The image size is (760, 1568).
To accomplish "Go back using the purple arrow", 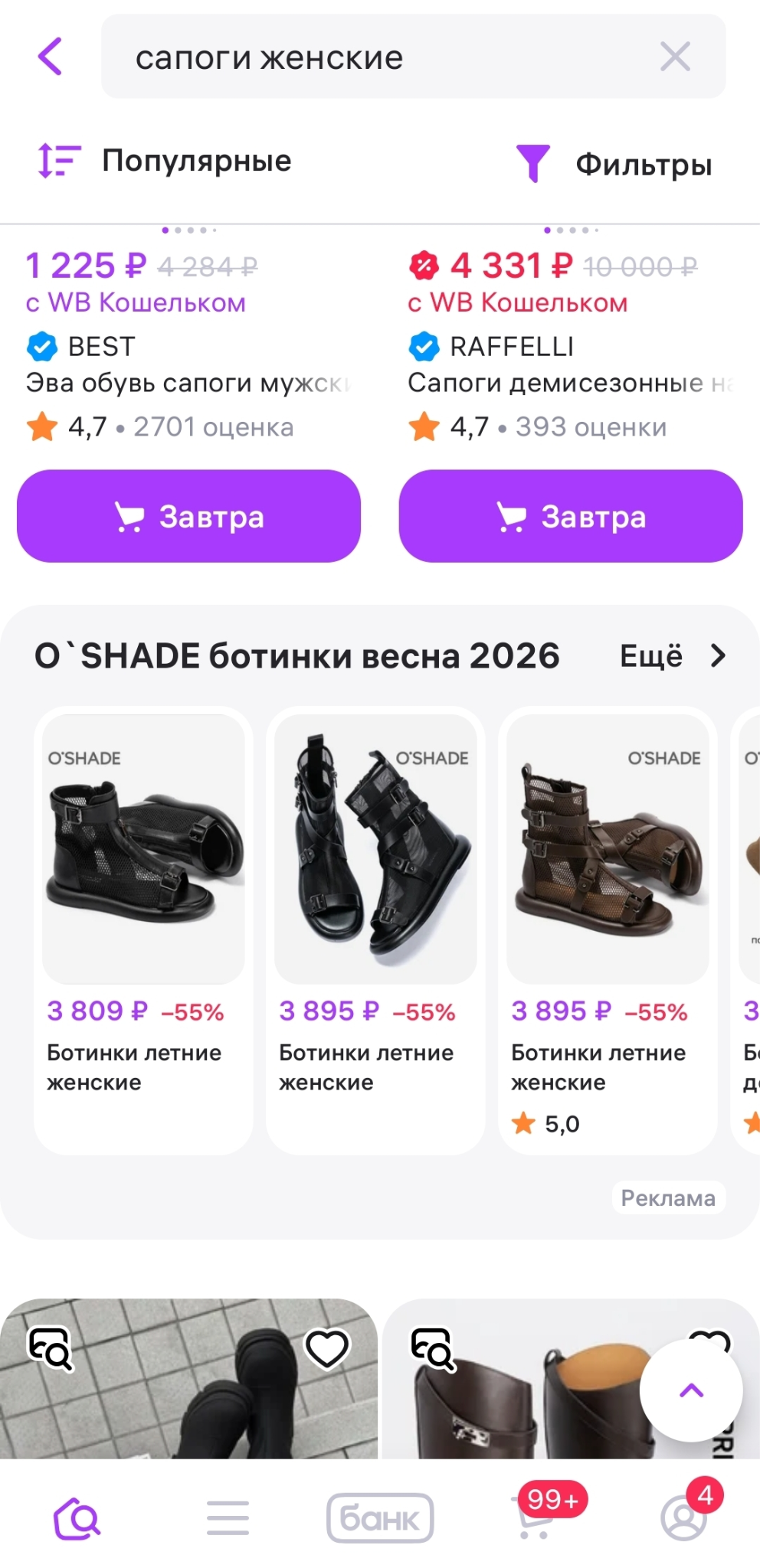I will [51, 57].
